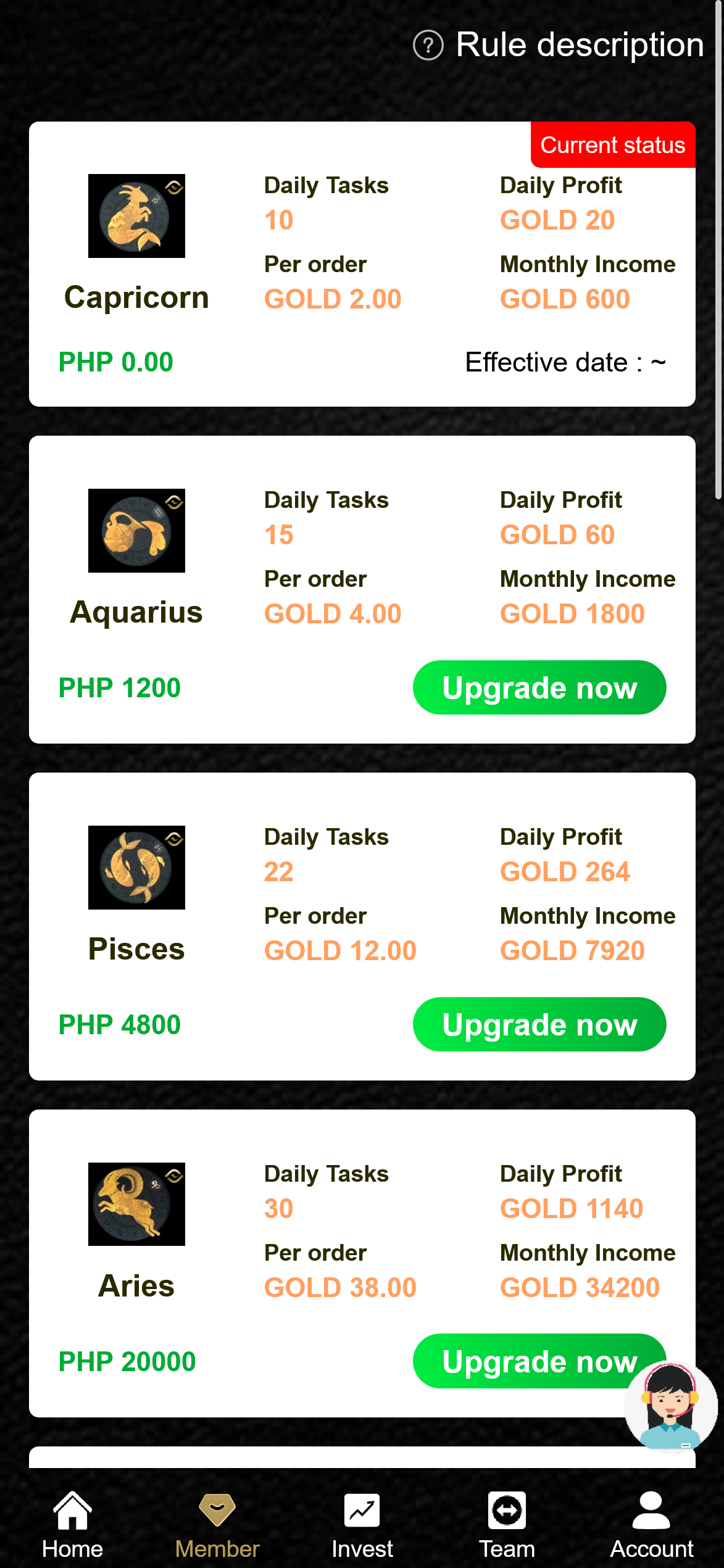This screenshot has height=1568, width=724.
Task: Upgrade to the Pisces membership
Action: (x=539, y=1024)
